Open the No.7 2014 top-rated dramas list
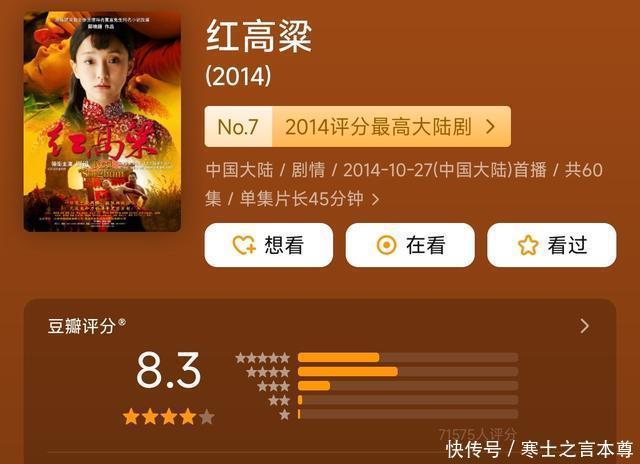 coord(357,127)
